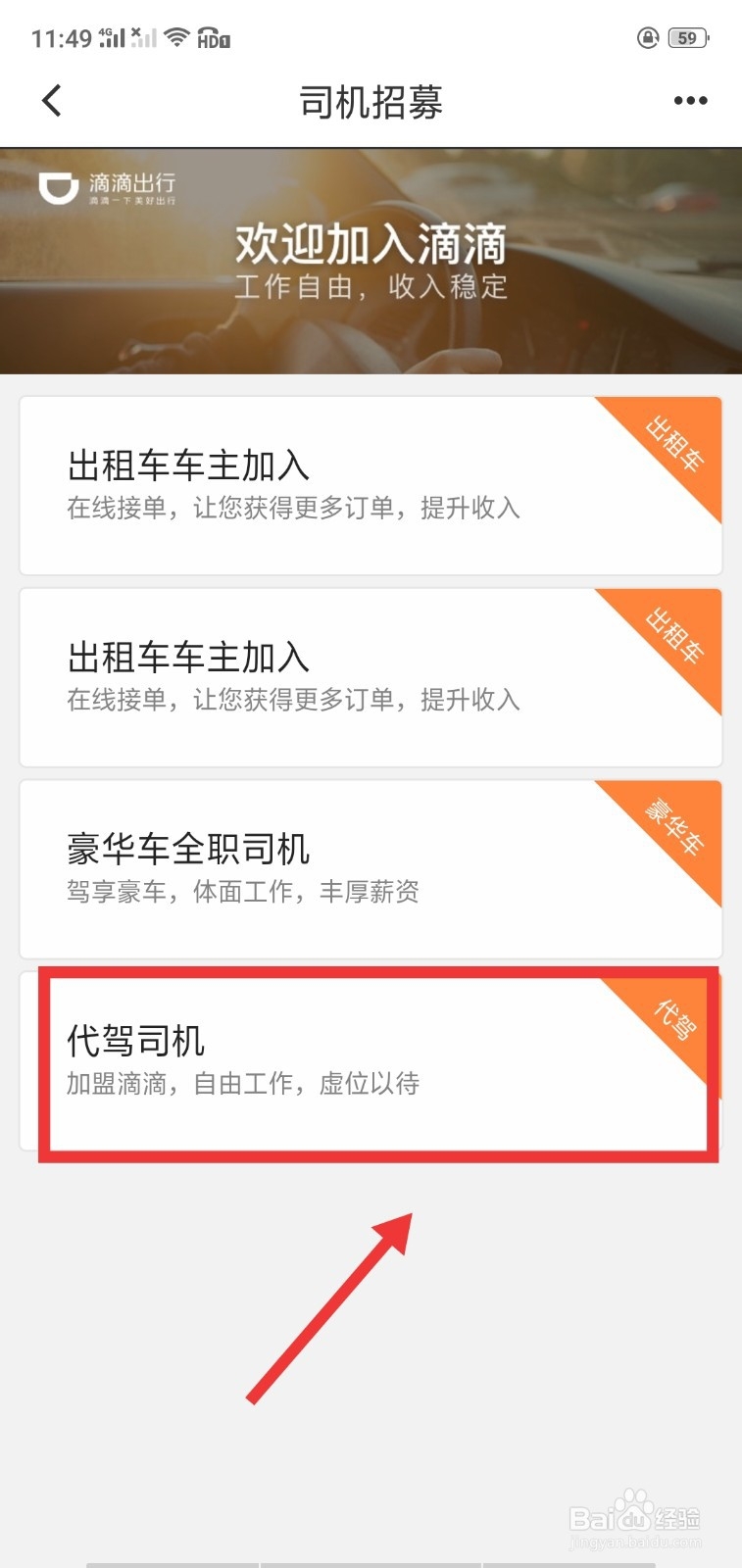Tap the rotation lock icon in status bar
The width and height of the screenshot is (742, 1568).
pos(648,37)
